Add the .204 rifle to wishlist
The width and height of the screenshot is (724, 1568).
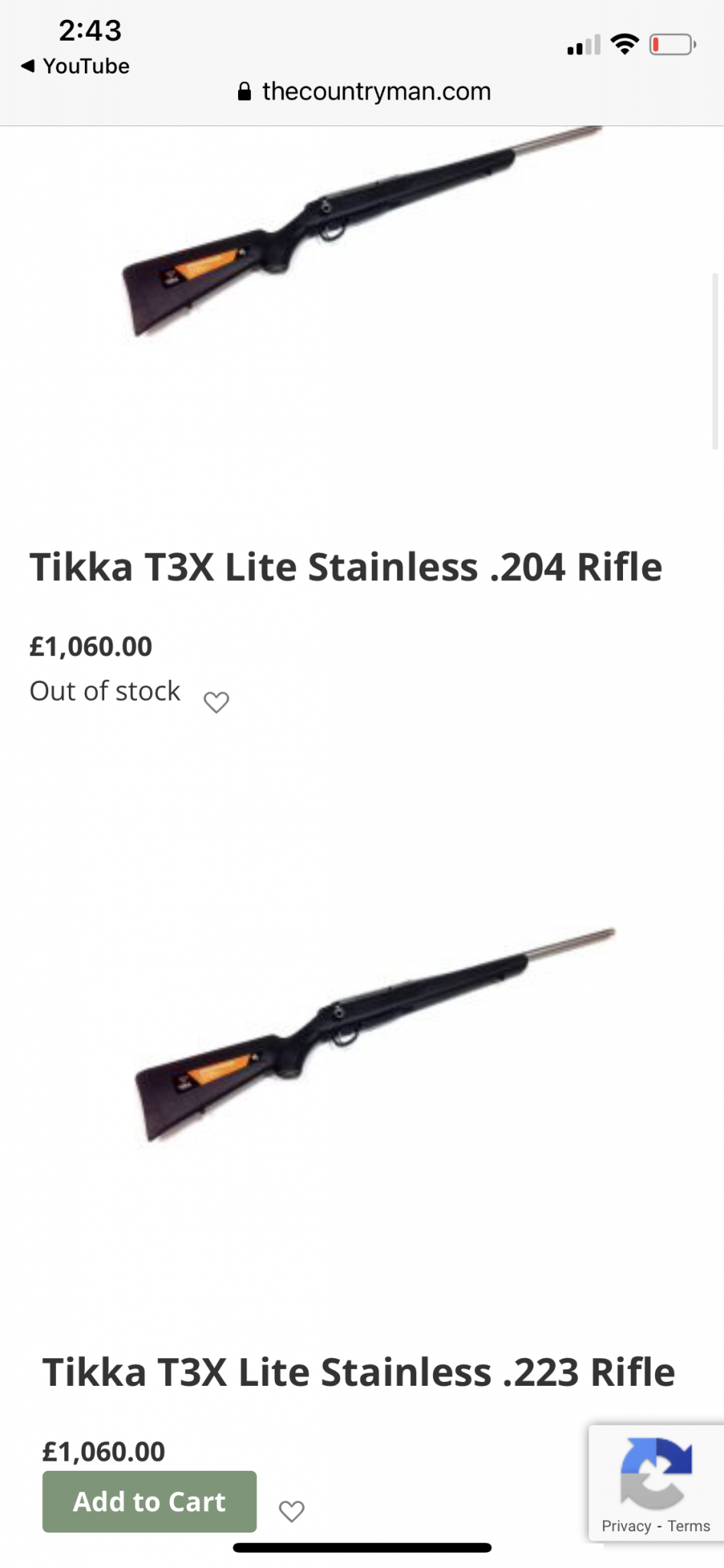tap(217, 701)
